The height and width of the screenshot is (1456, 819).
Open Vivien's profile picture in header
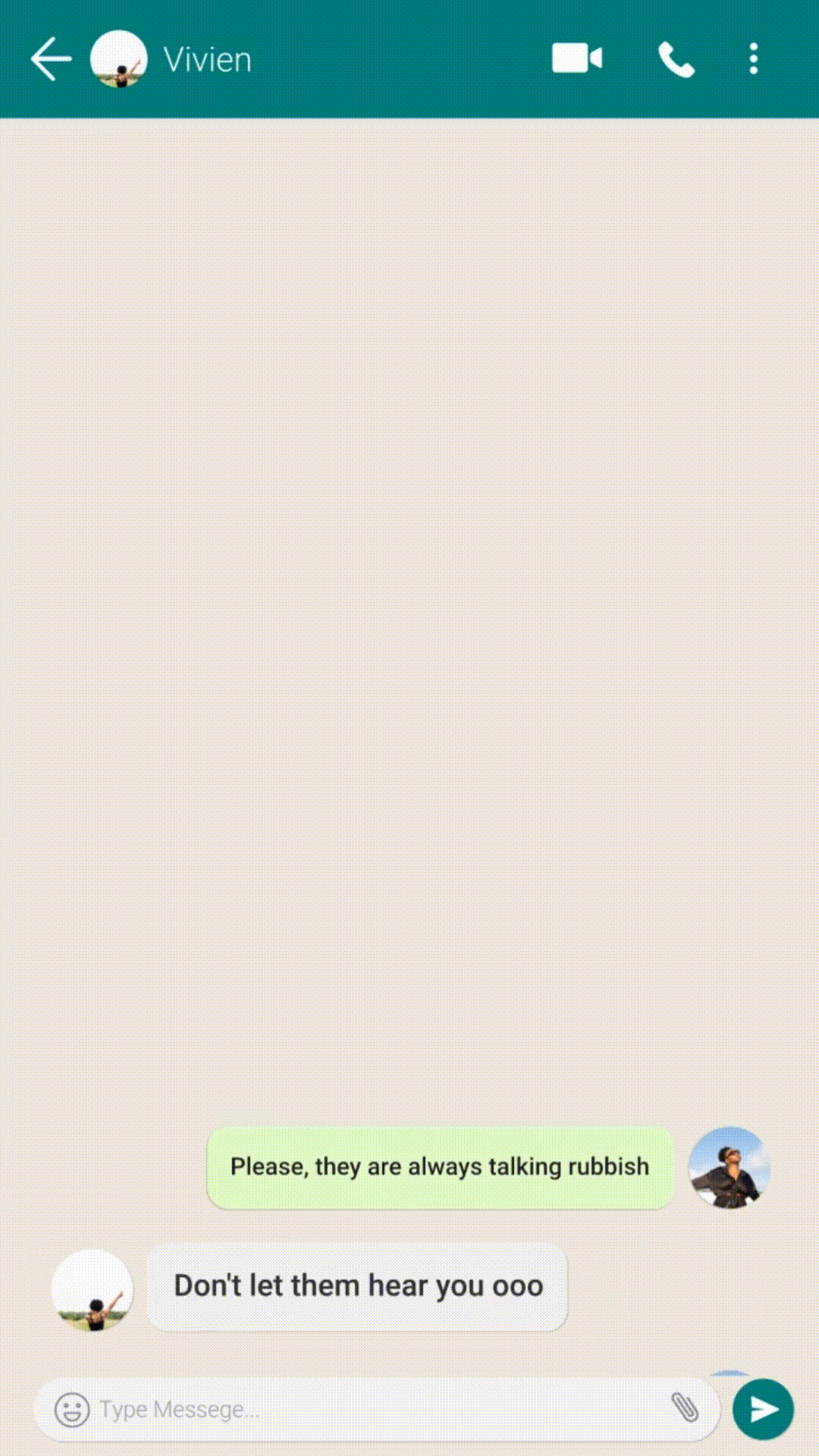click(118, 59)
